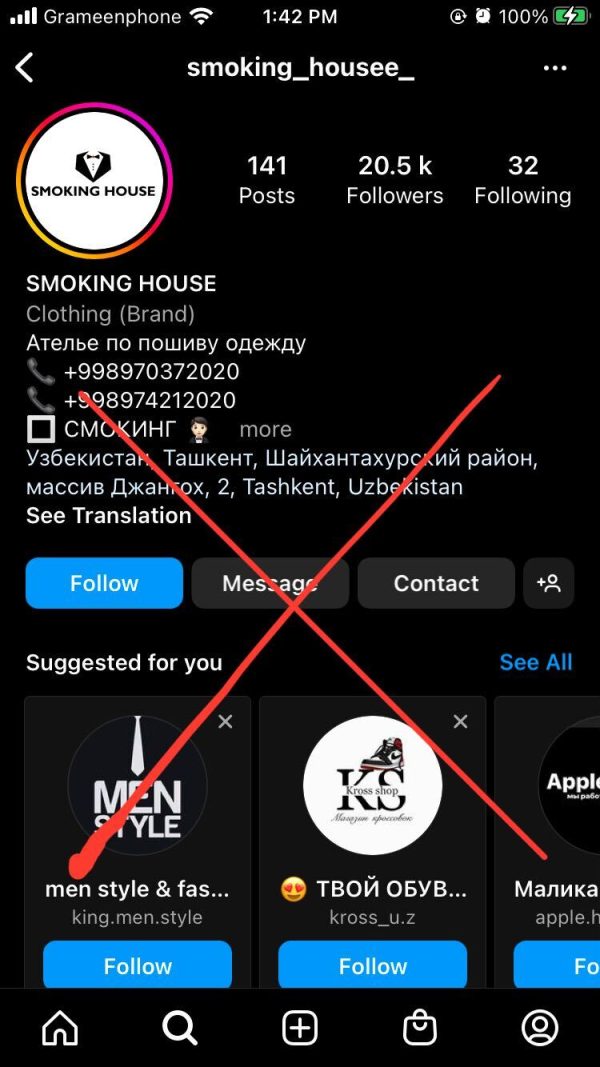Open the Tashkent address location link
Image resolution: width=600 pixels, height=1067 pixels.
point(280,473)
